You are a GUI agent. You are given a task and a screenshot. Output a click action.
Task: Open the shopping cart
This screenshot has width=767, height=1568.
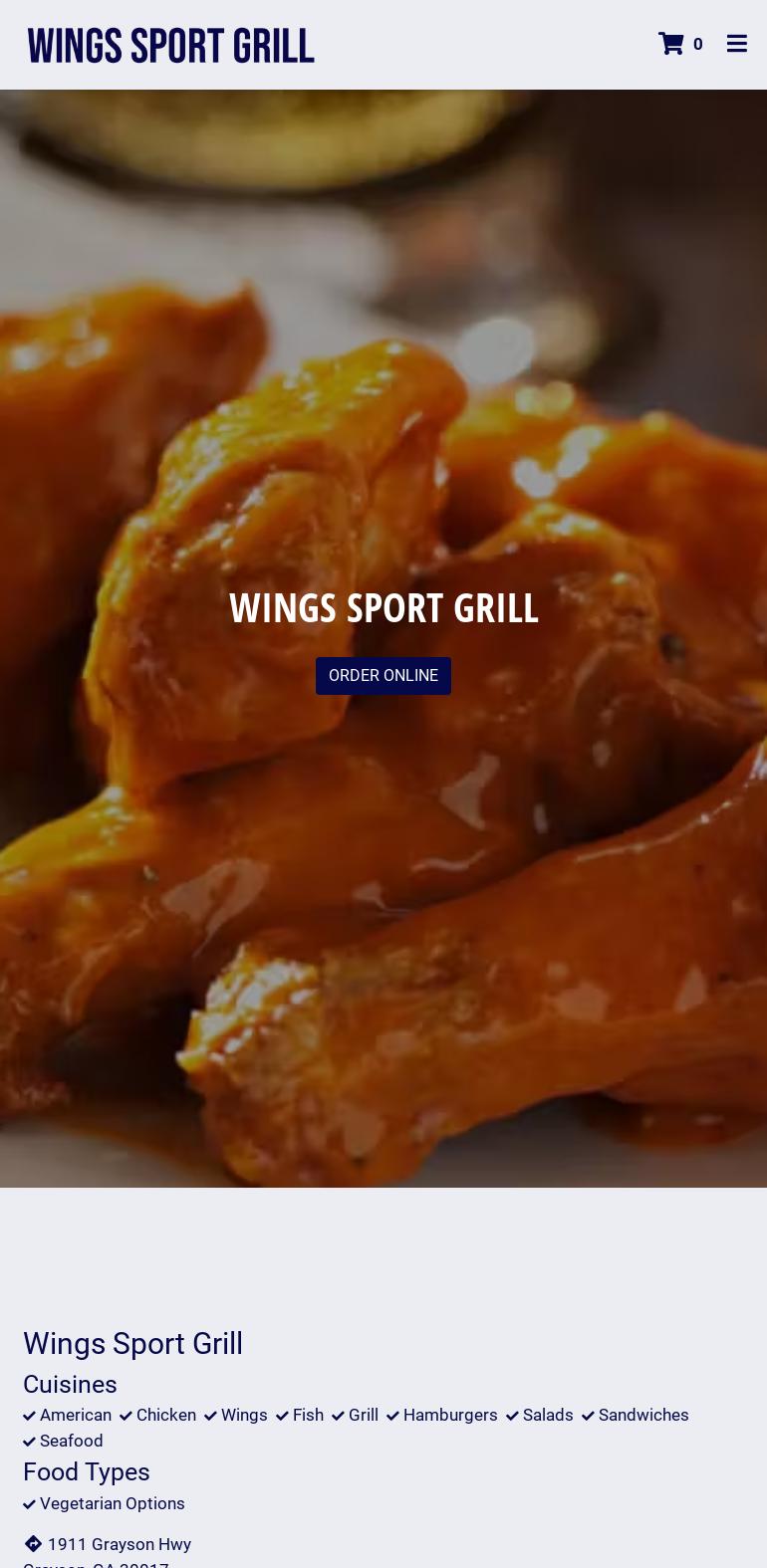coord(680,44)
